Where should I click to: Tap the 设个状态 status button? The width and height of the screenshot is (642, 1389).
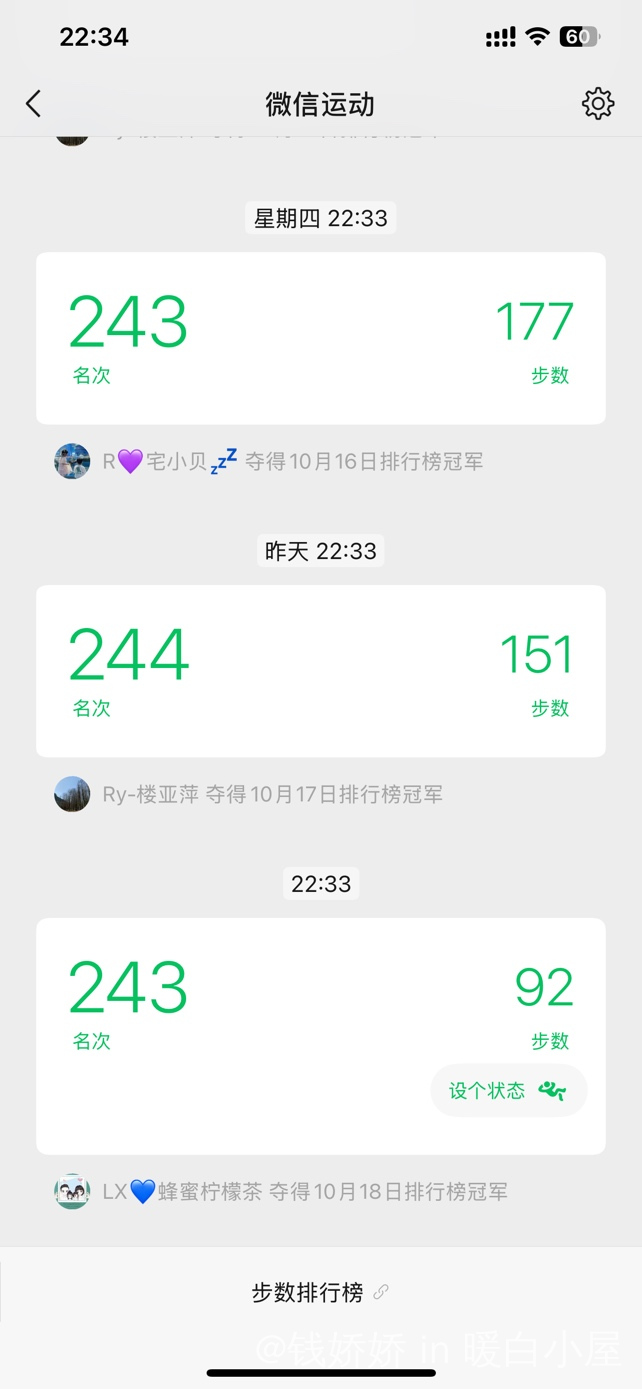(508, 1090)
